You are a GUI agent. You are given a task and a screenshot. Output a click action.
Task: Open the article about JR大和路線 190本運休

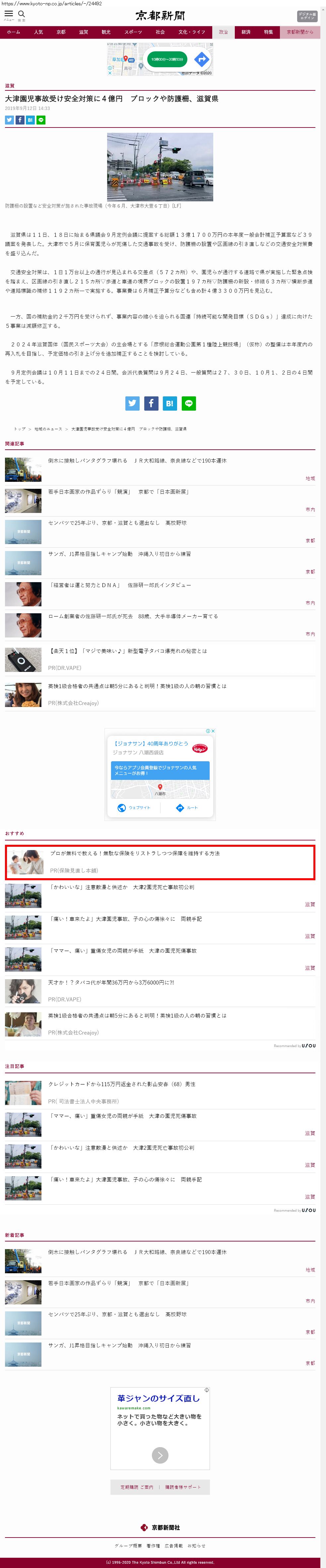tap(137, 461)
